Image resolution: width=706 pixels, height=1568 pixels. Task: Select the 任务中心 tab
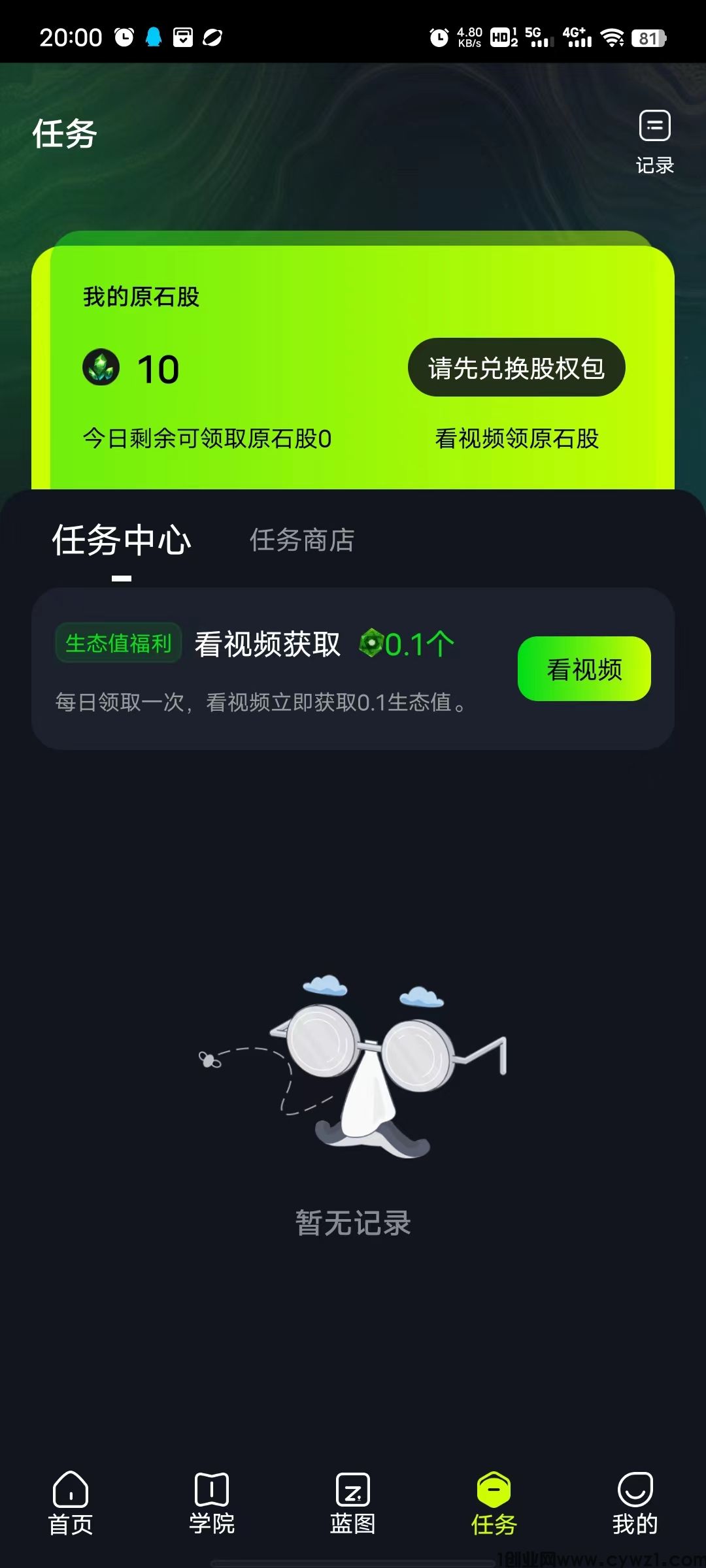122,540
